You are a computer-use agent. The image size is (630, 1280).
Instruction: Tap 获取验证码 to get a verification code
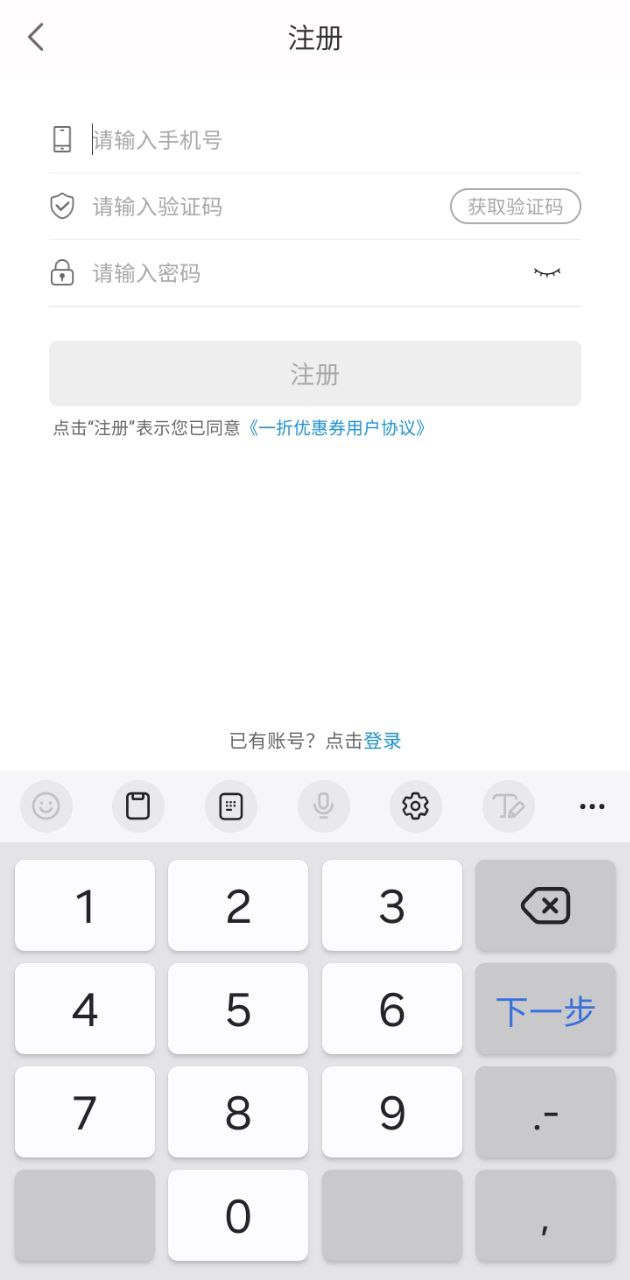click(x=515, y=207)
